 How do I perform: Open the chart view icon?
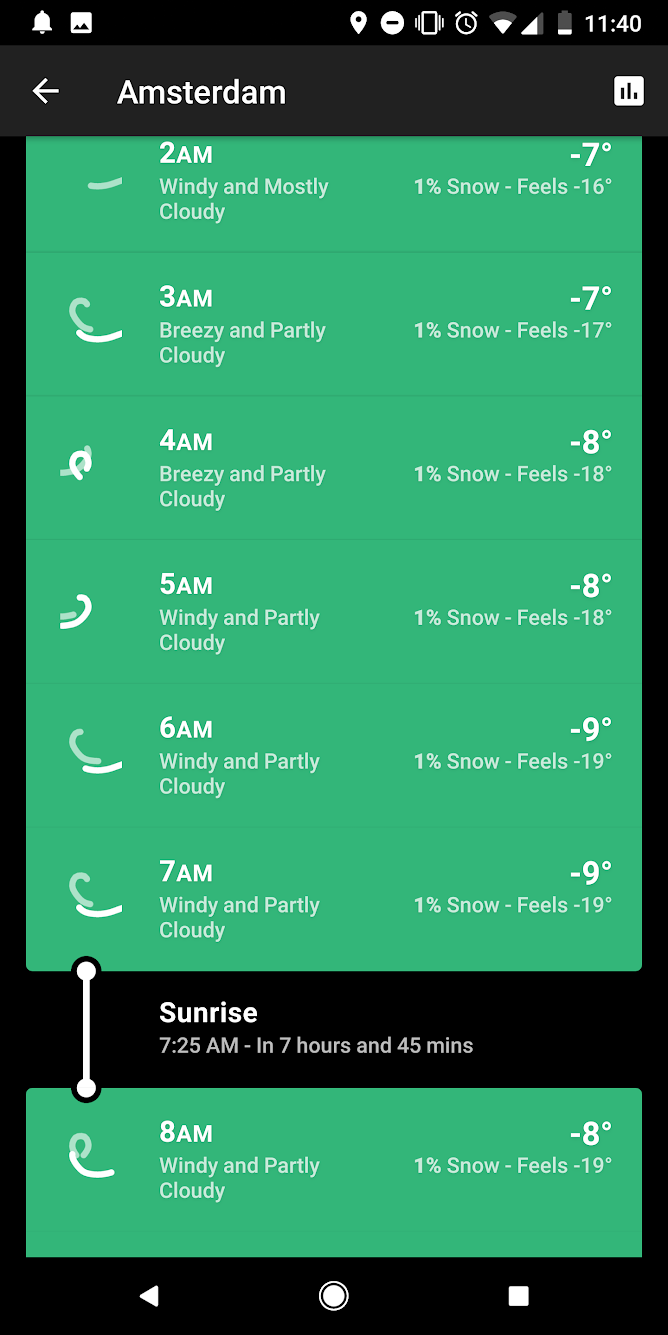[x=628, y=92]
